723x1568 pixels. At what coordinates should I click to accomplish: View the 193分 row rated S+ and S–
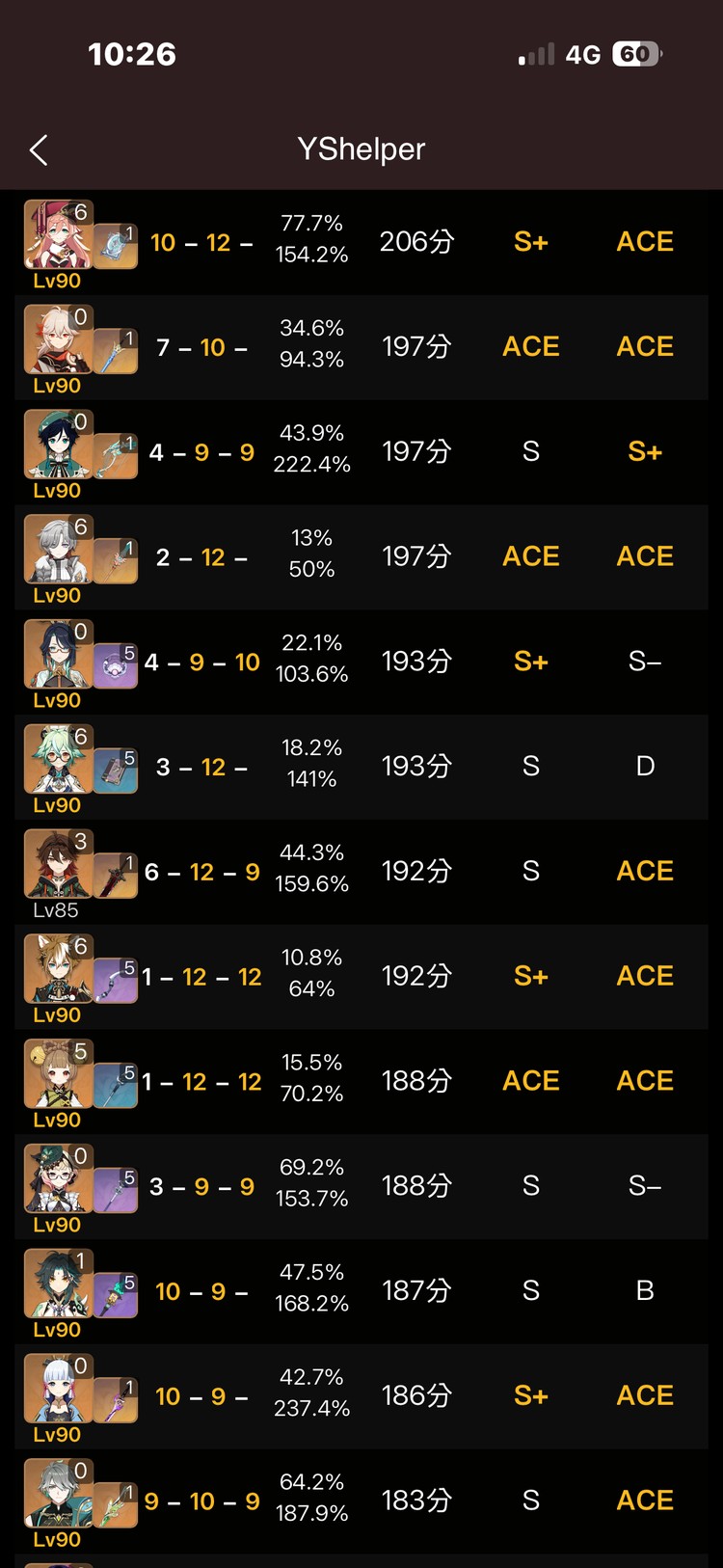pos(361,662)
